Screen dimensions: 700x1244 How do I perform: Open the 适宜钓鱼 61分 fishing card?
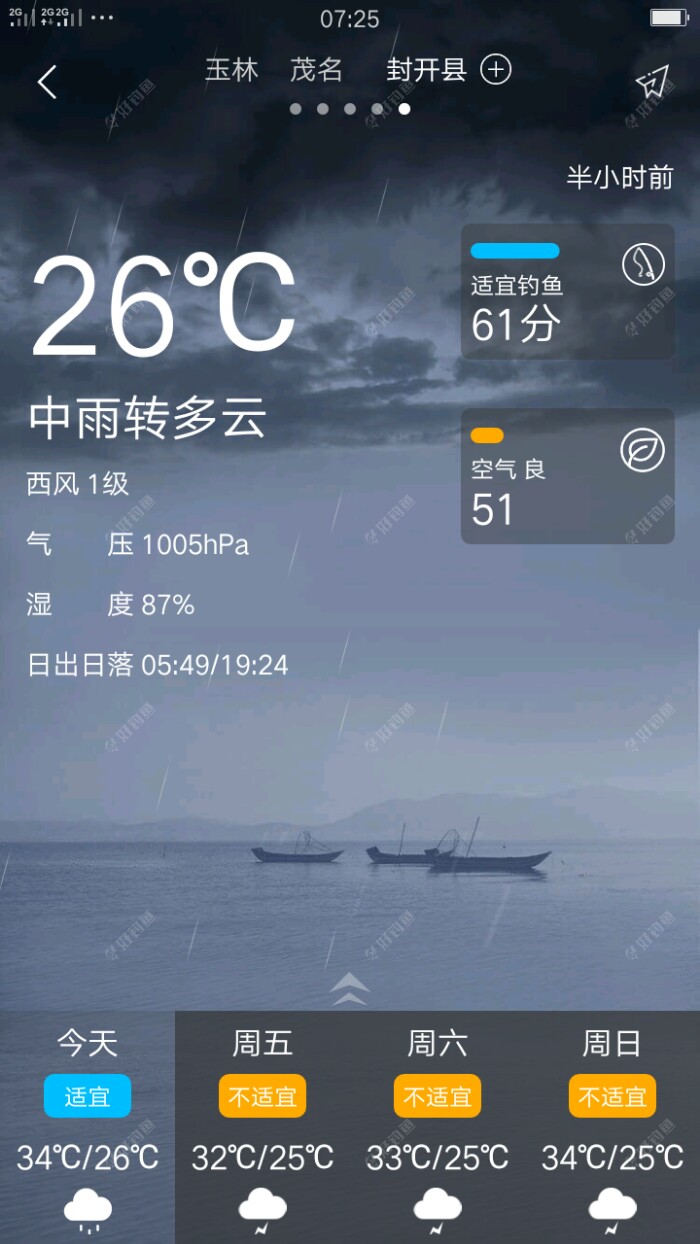point(567,292)
